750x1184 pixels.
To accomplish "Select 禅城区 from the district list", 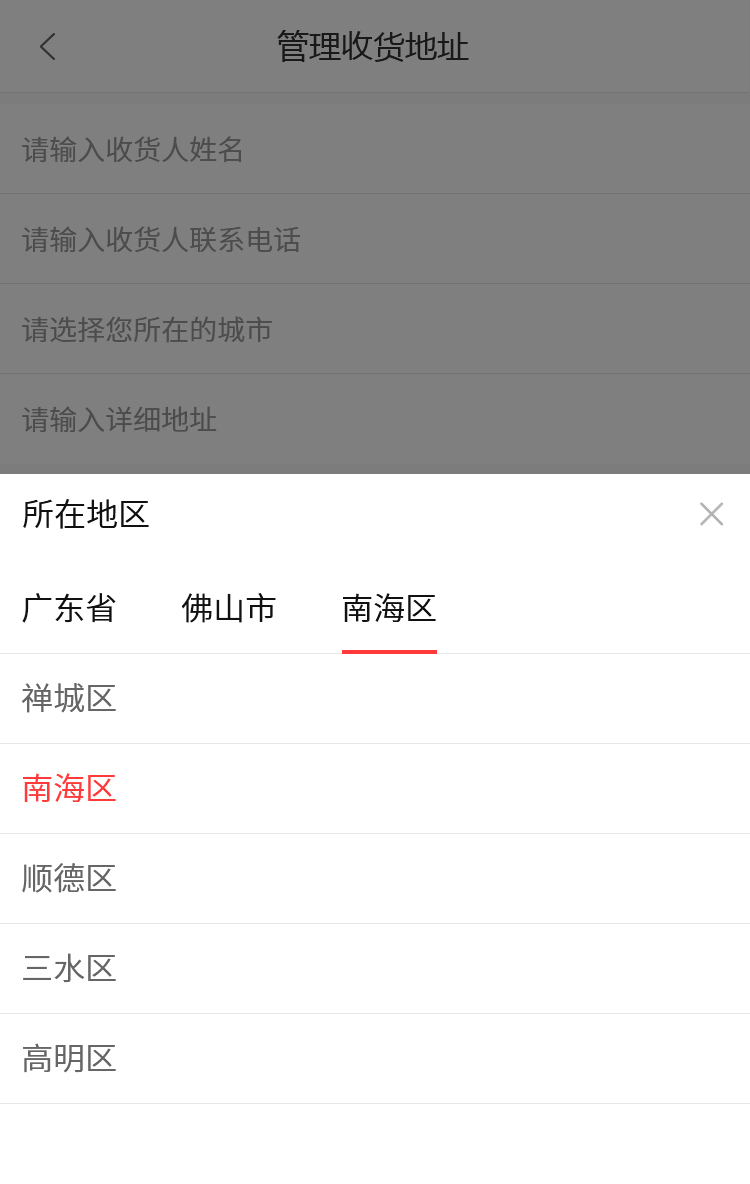I will coord(70,698).
